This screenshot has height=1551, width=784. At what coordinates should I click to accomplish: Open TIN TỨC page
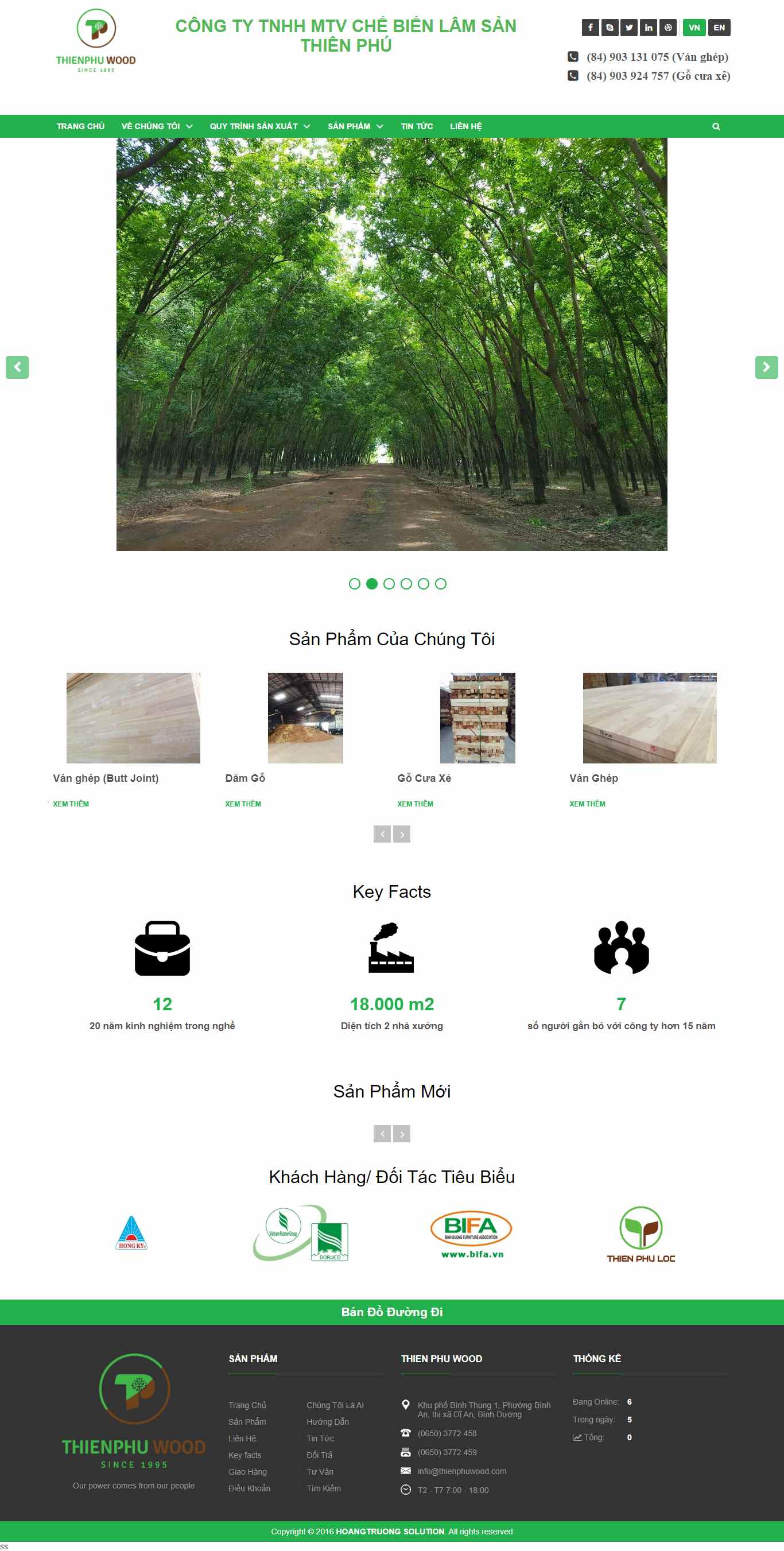tap(417, 126)
